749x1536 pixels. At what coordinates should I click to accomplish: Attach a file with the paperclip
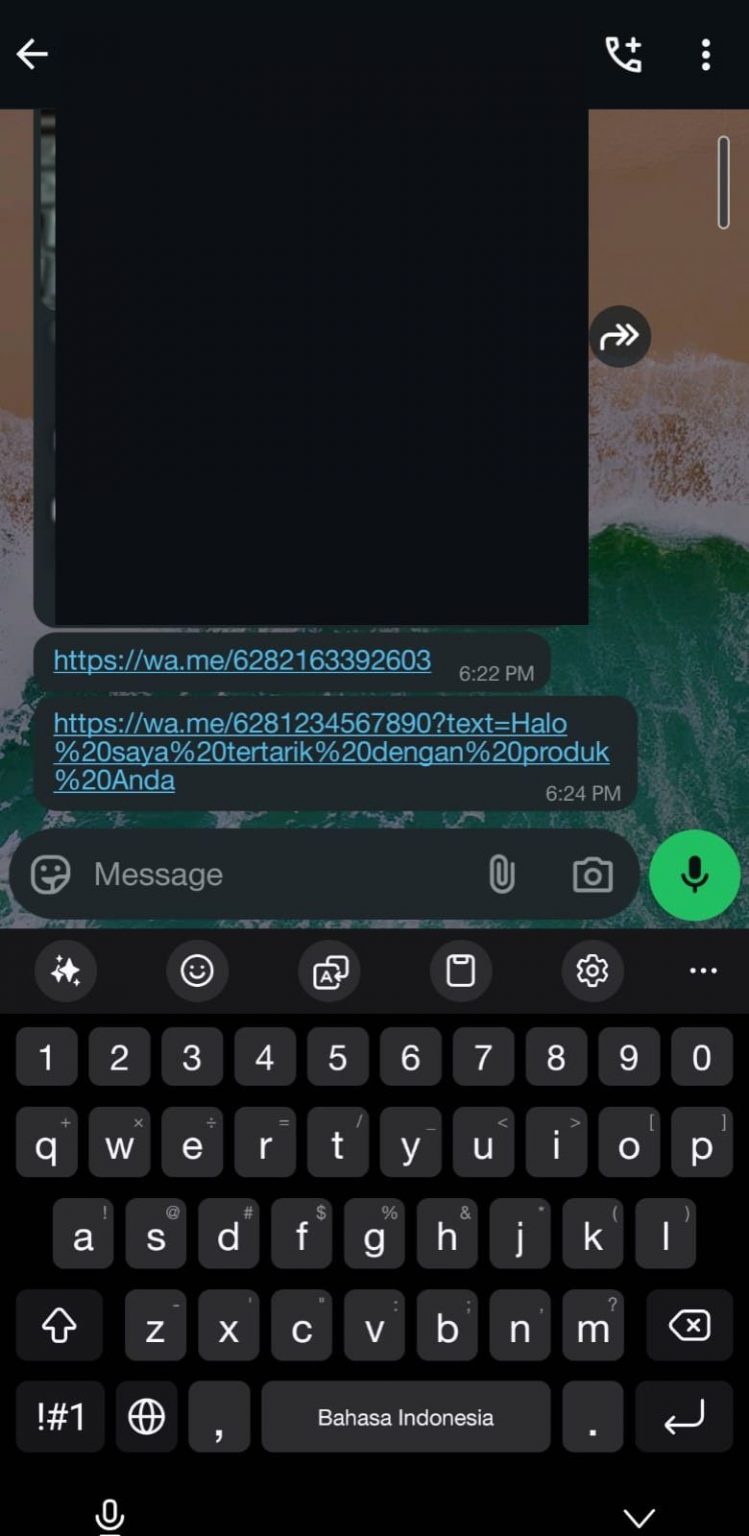point(501,875)
